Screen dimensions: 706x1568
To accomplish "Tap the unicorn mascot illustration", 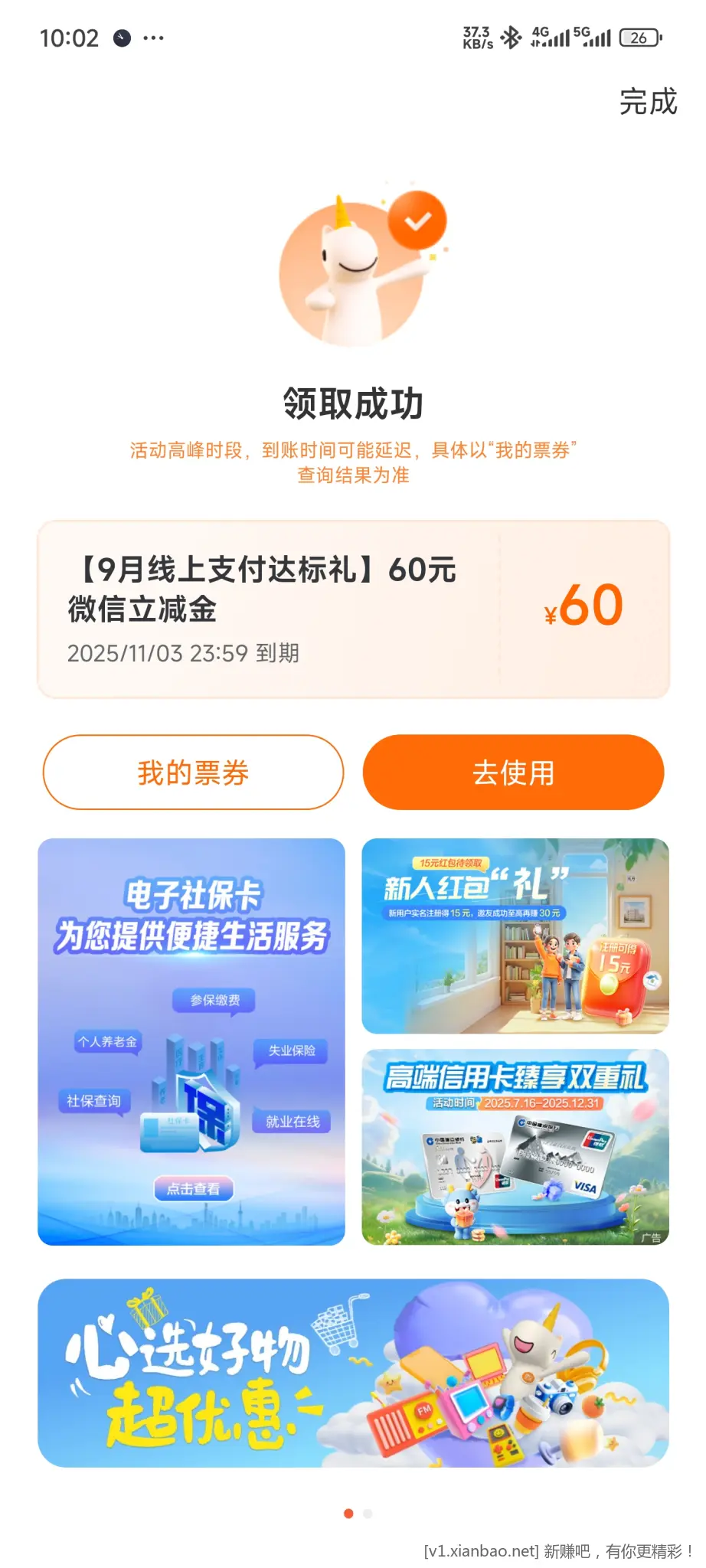I will 352,276.
